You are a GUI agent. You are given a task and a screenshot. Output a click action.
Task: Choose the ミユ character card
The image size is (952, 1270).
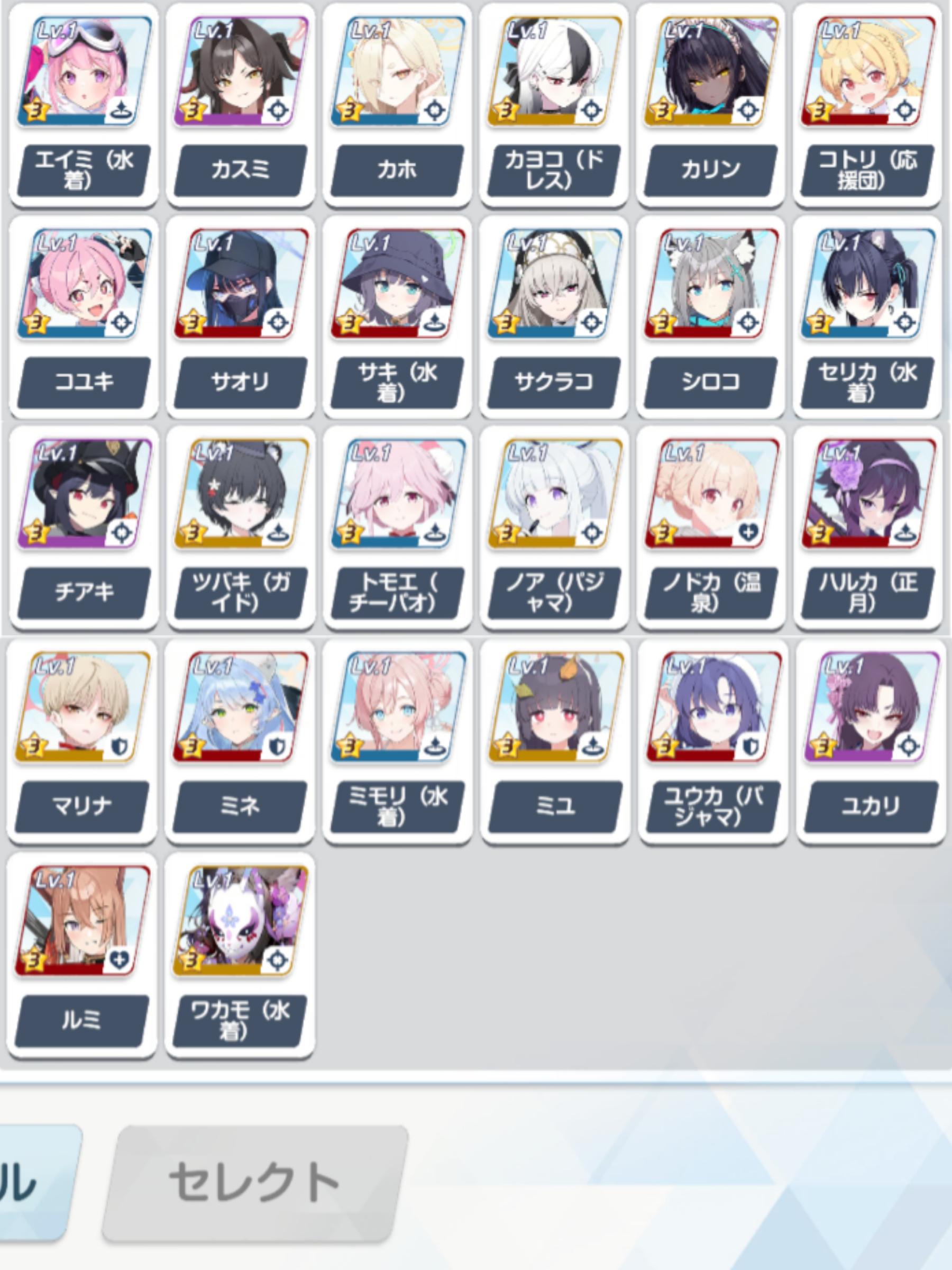(555, 741)
